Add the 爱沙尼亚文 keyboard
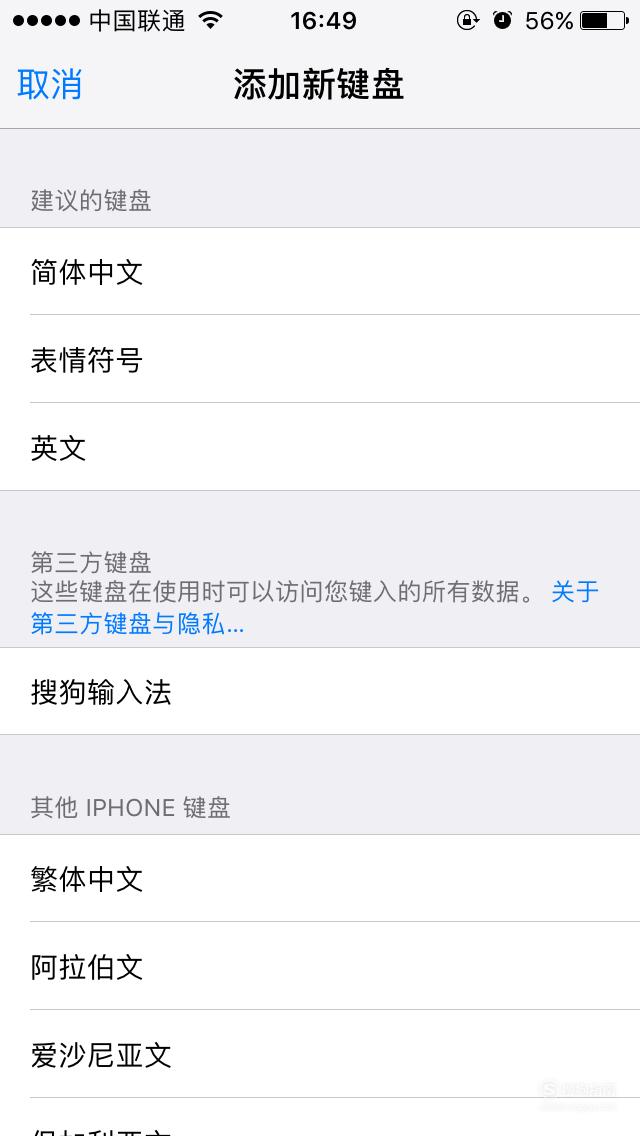This screenshot has height=1136, width=640. click(320, 1054)
